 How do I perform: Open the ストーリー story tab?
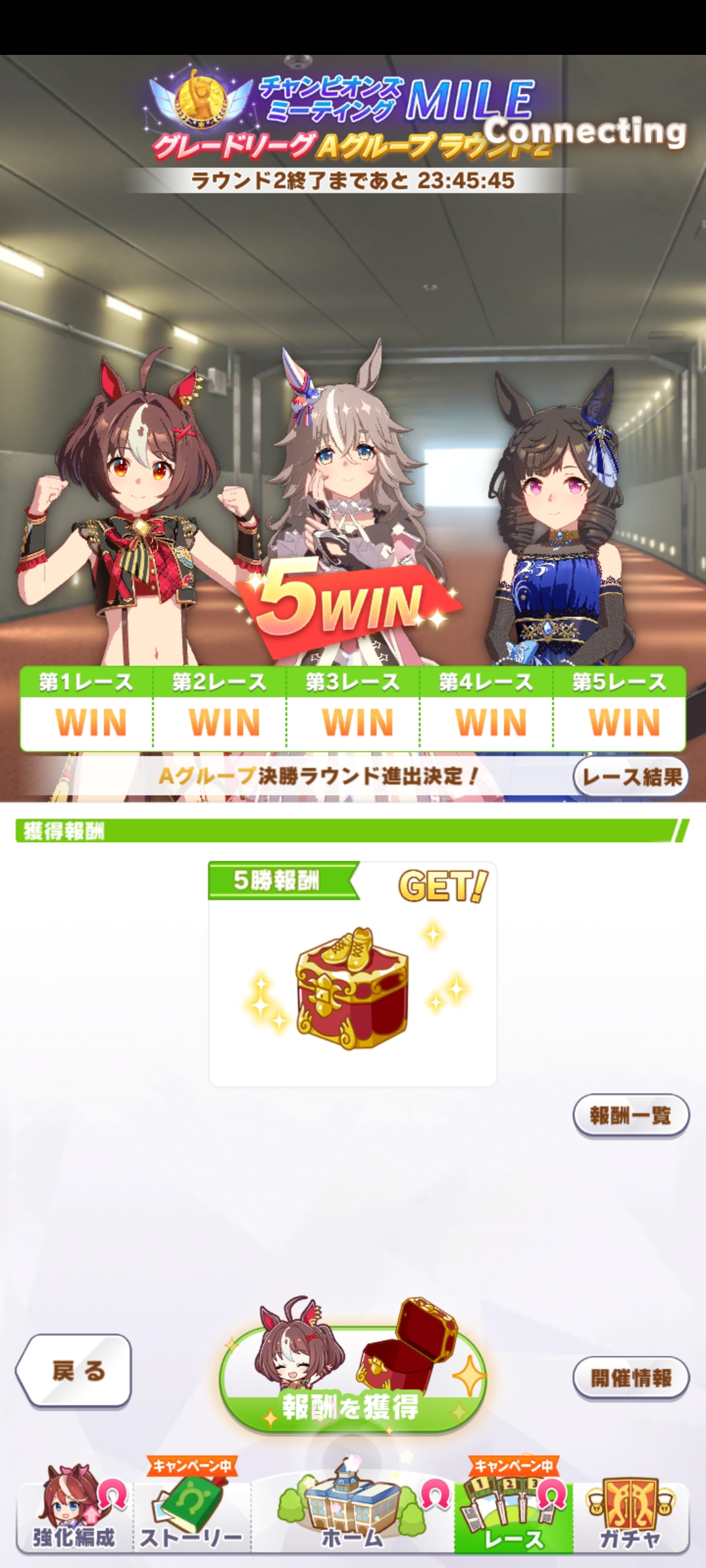point(192,1517)
